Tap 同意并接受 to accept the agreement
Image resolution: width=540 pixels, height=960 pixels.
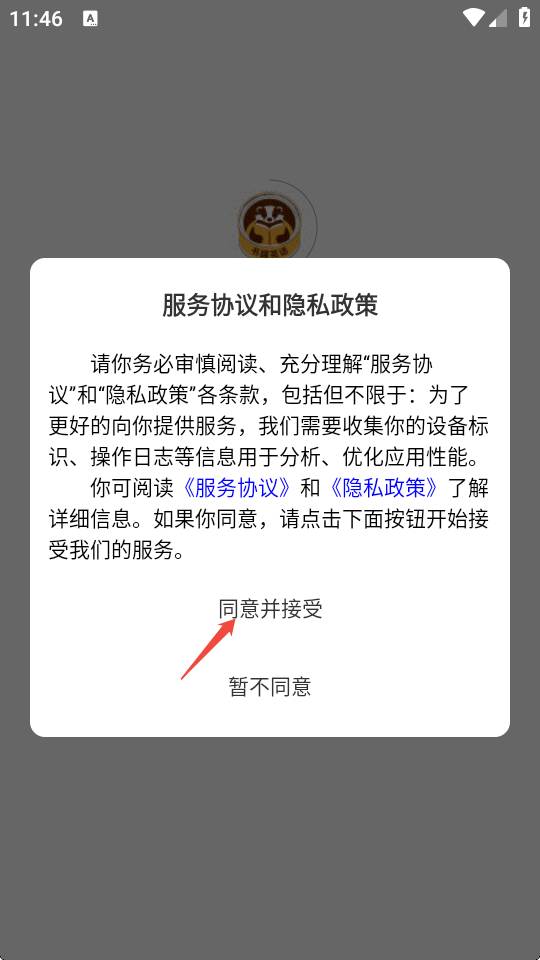coord(270,609)
